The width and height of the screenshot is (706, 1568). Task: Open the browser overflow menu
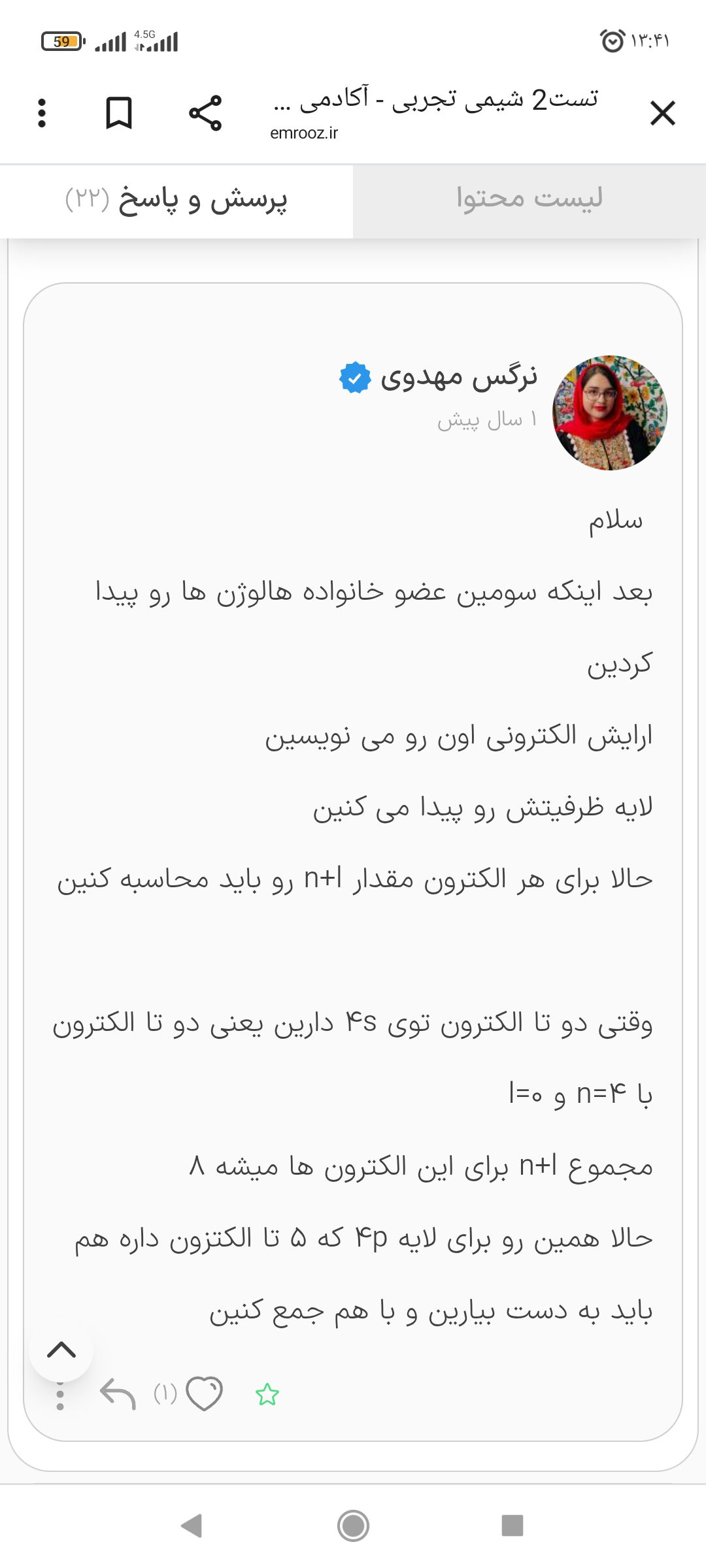(42, 113)
